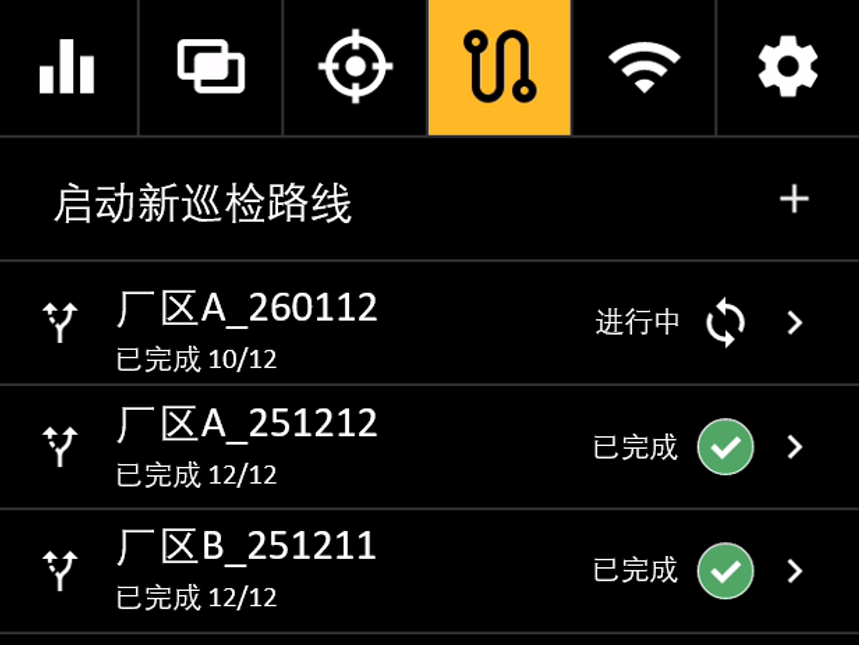The width and height of the screenshot is (859, 645).
Task: Tap the plus to start a new route
Action: point(794,199)
